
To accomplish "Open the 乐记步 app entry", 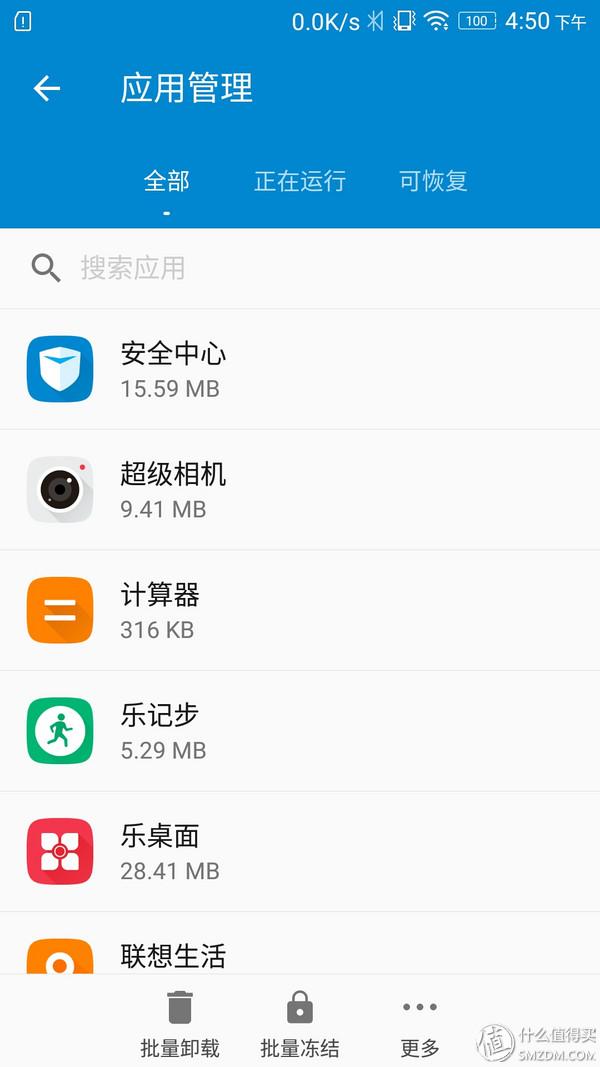I will 300,731.
